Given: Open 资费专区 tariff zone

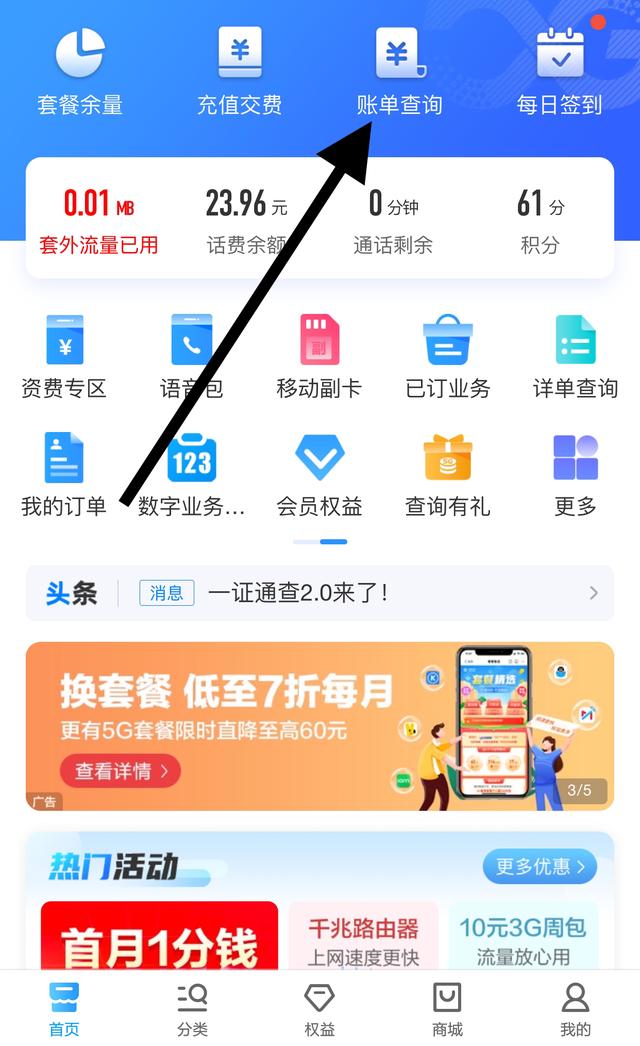Looking at the screenshot, I should 64,356.
